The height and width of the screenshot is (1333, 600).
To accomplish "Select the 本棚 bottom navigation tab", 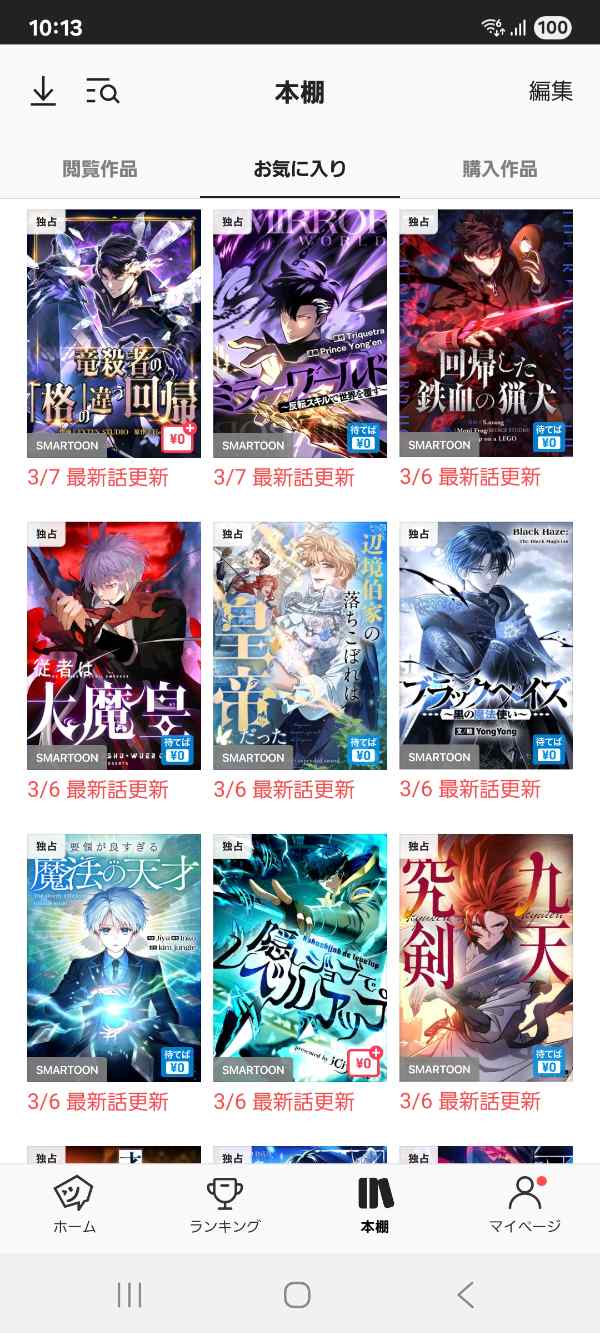I will (375, 1204).
